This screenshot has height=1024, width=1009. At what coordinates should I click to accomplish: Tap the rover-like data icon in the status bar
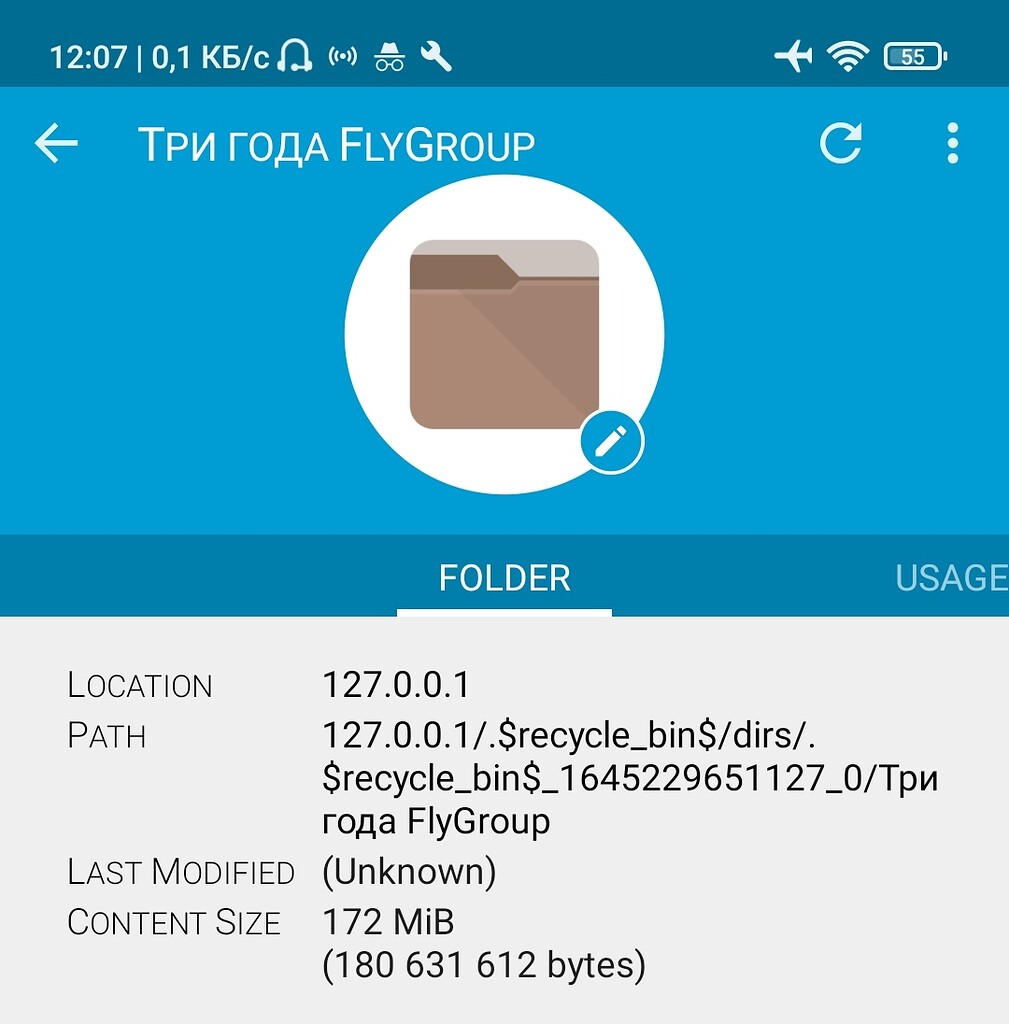tap(390, 57)
